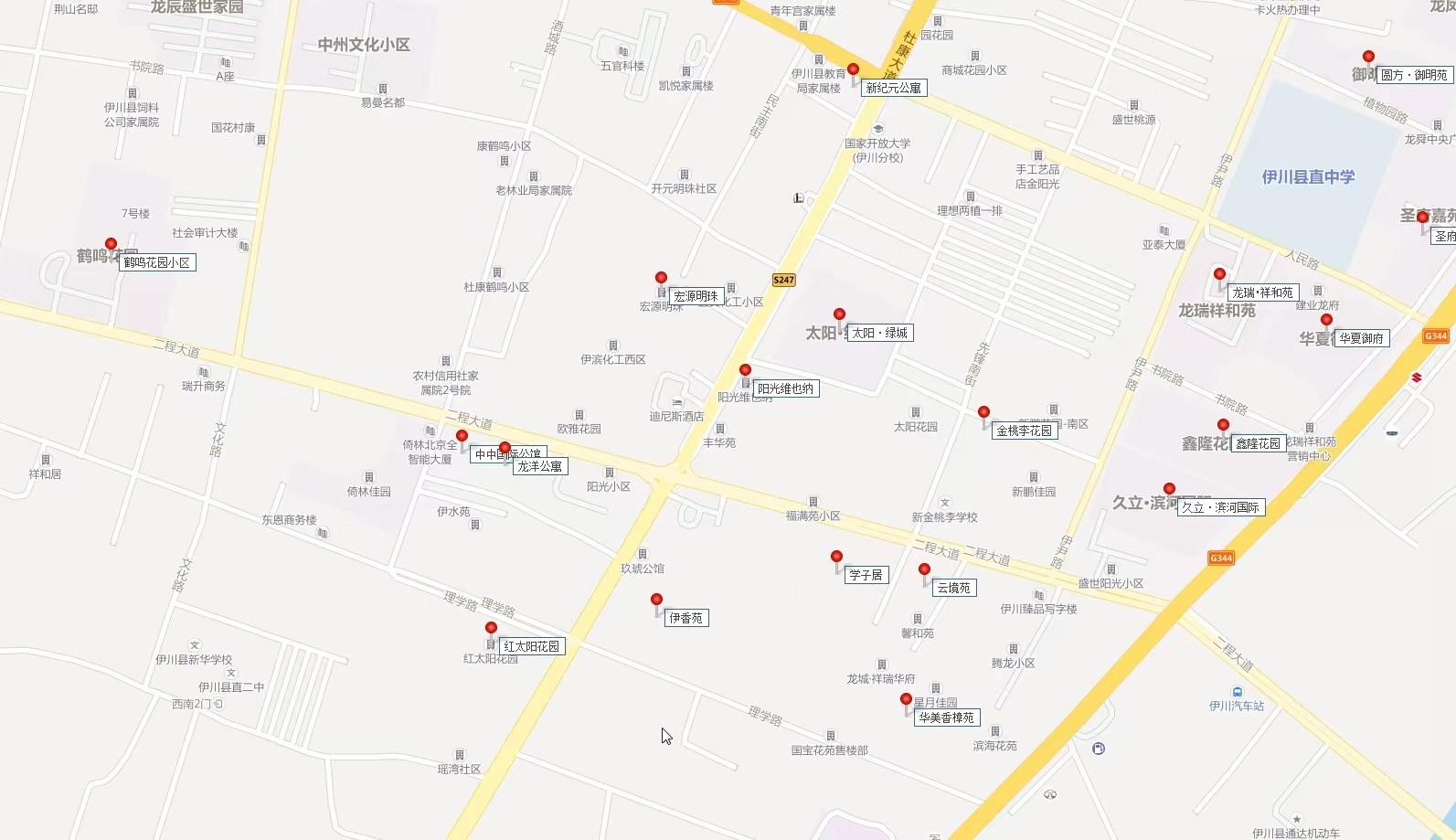Open the 圆方·御明苑 marker
Image resolution: width=1456 pixels, height=840 pixels.
tap(1368, 57)
